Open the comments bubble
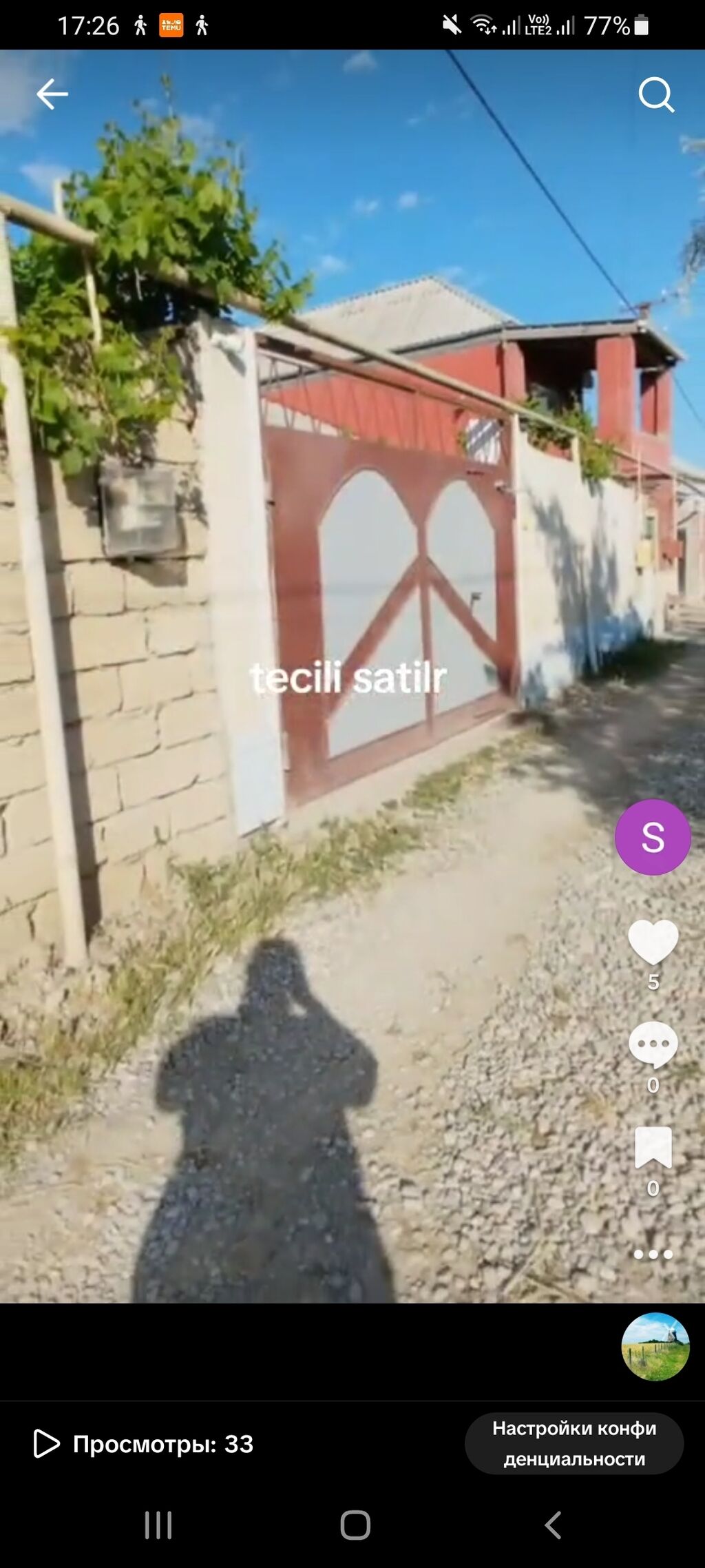This screenshot has height=1568, width=705. click(x=653, y=1044)
